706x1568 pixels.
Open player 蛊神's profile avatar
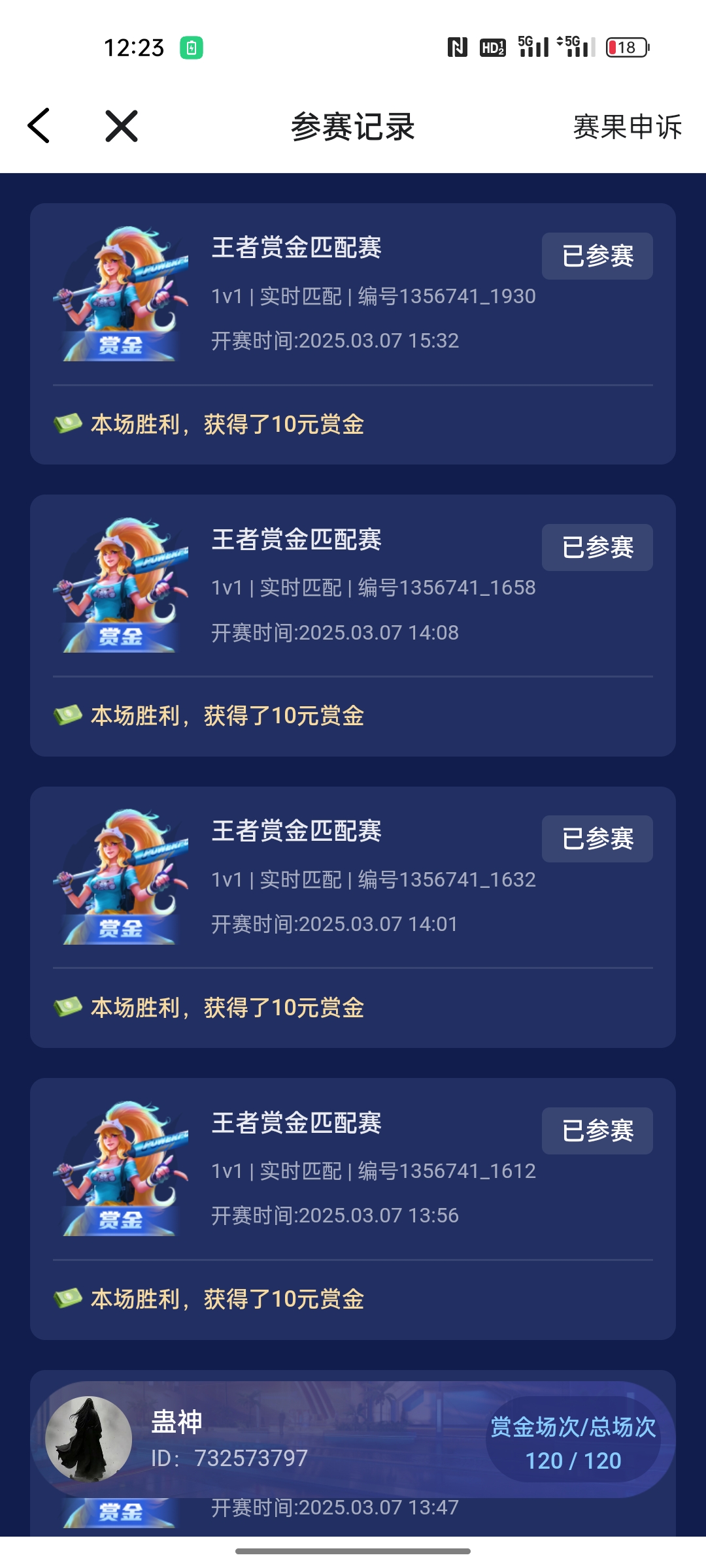click(x=88, y=1439)
